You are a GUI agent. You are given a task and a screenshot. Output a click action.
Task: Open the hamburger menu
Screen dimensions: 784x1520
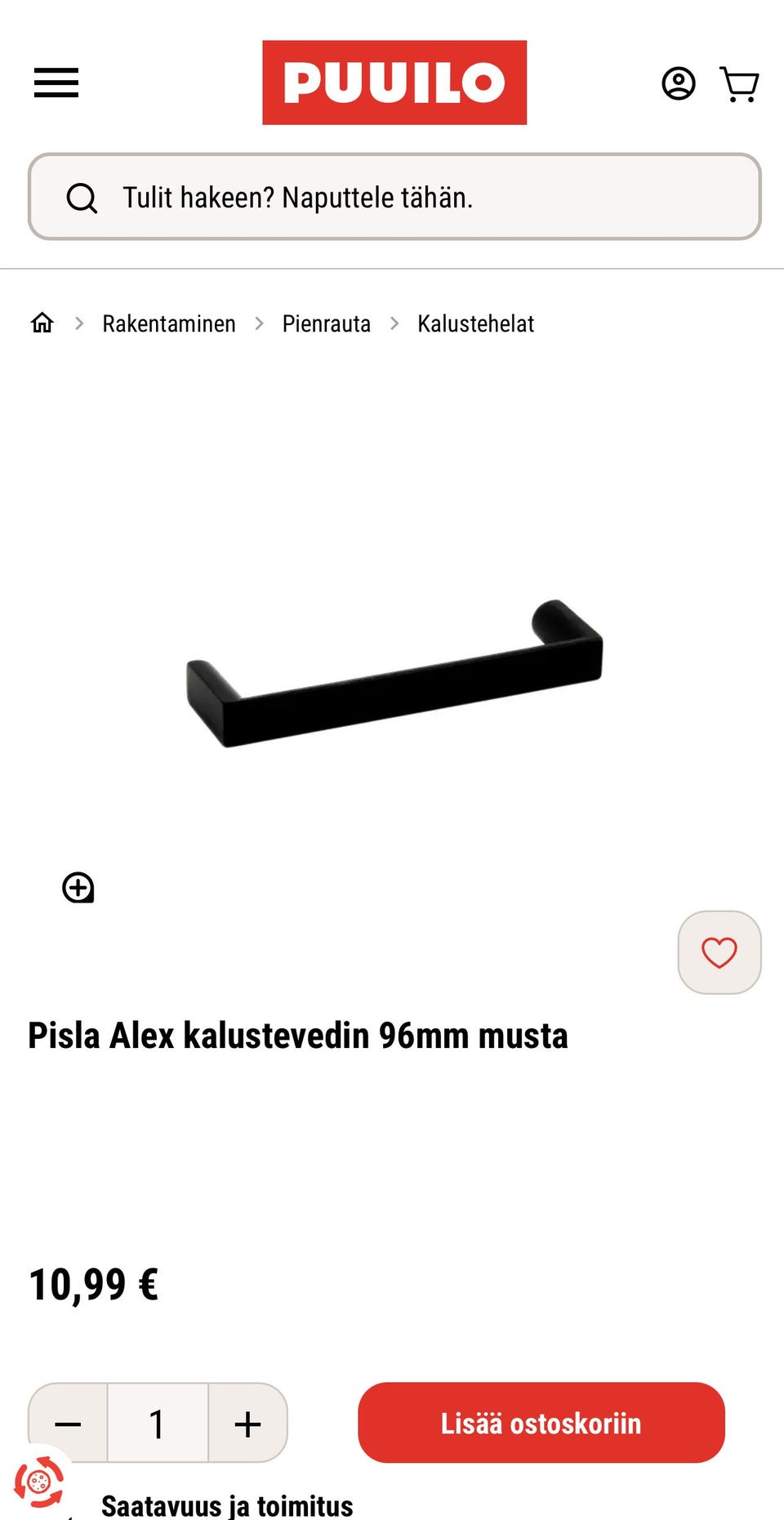point(56,82)
